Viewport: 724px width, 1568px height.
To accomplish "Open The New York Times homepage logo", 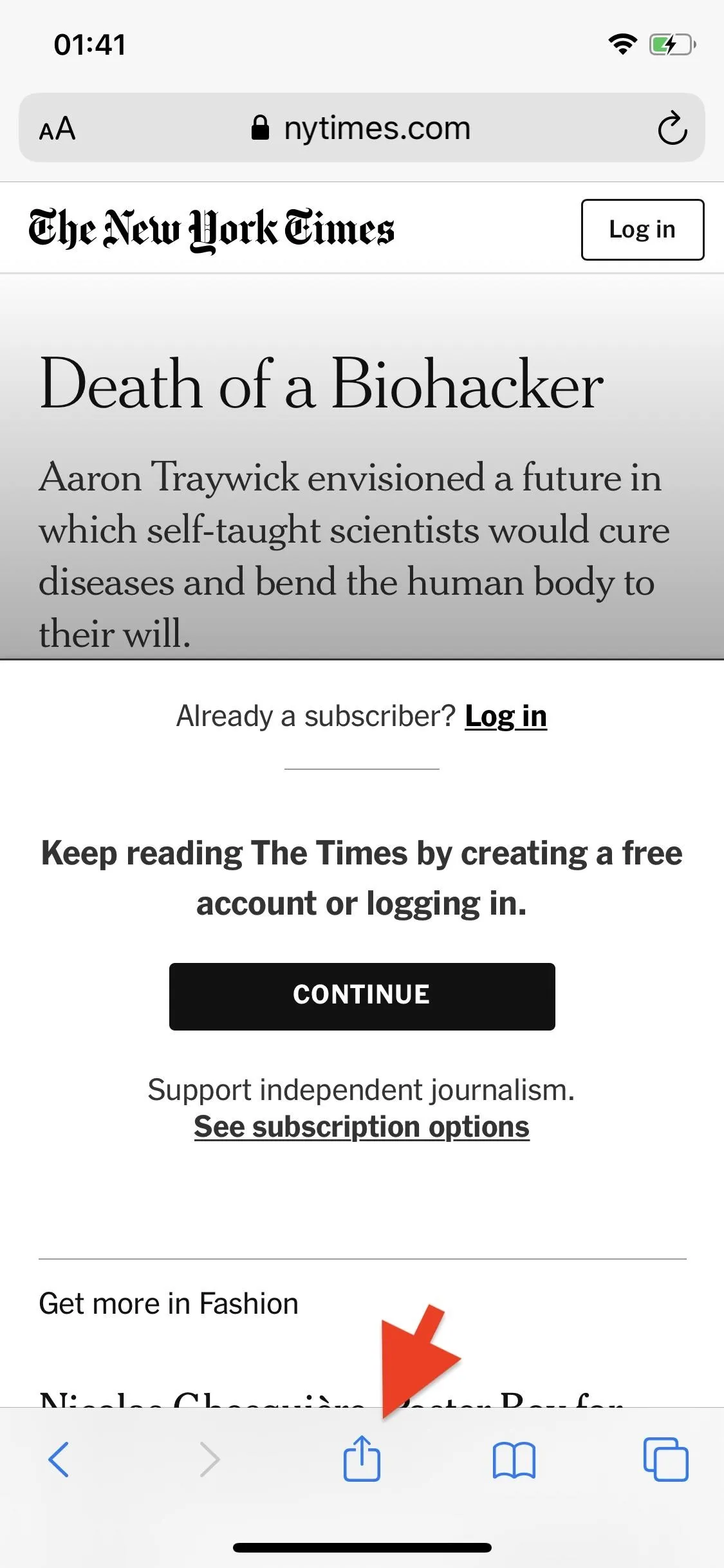I will (211, 230).
